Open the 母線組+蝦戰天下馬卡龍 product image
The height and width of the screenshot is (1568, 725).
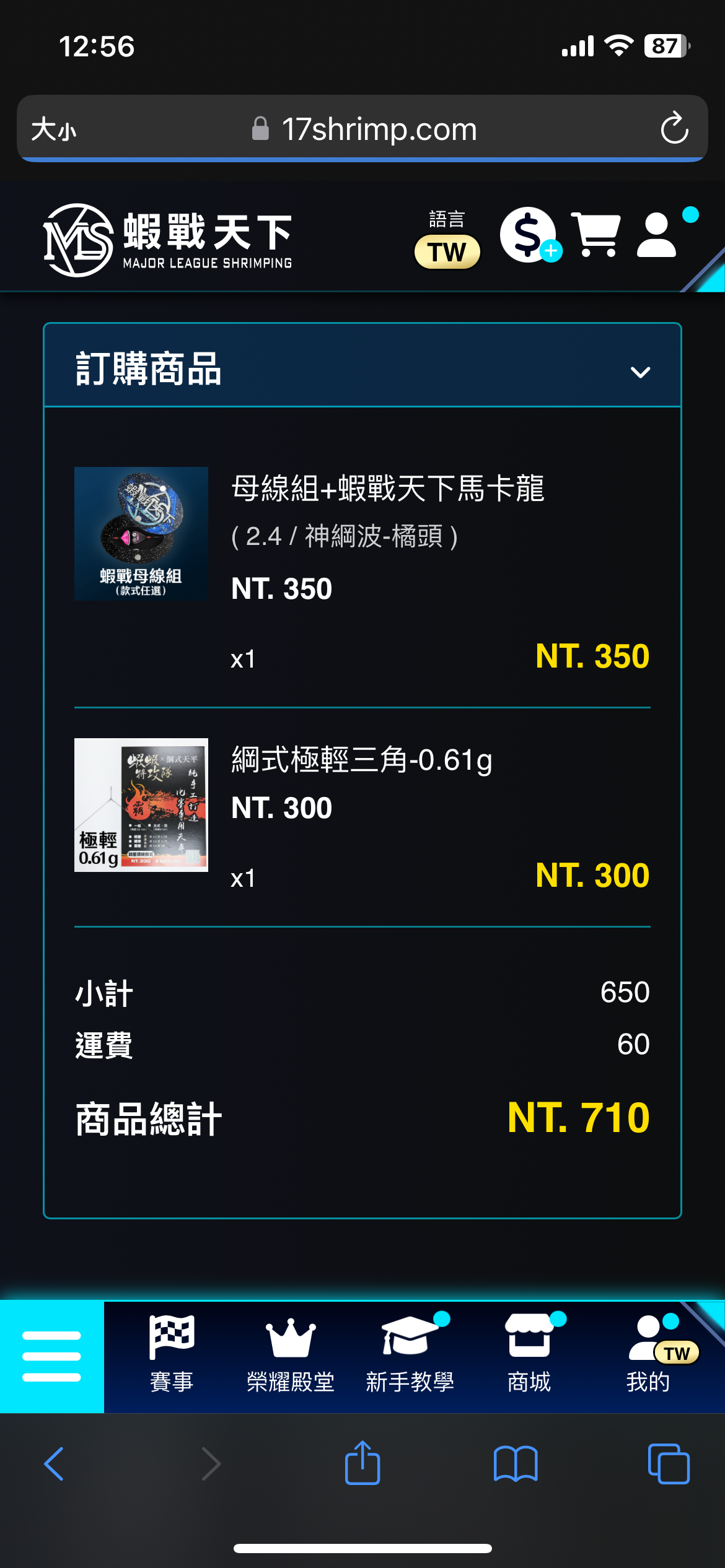(x=141, y=534)
